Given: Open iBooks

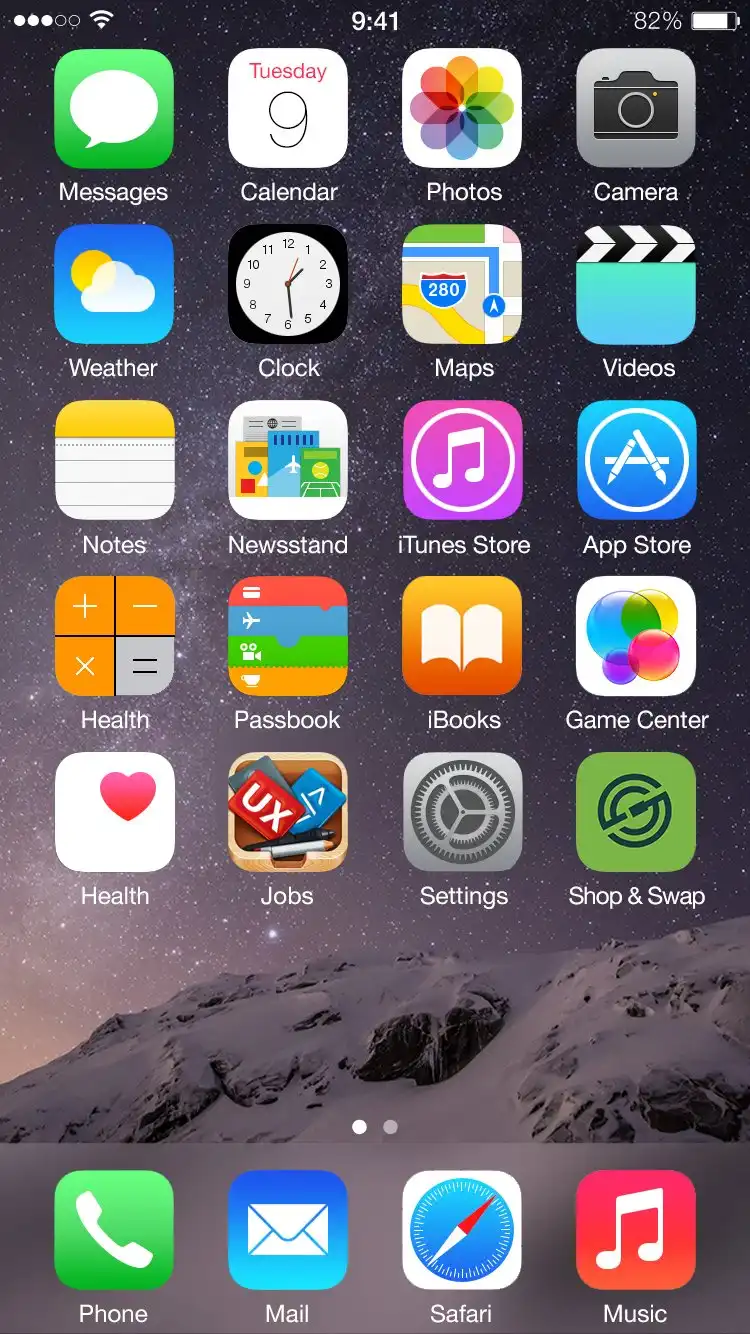Looking at the screenshot, I should pyautogui.click(x=462, y=636).
